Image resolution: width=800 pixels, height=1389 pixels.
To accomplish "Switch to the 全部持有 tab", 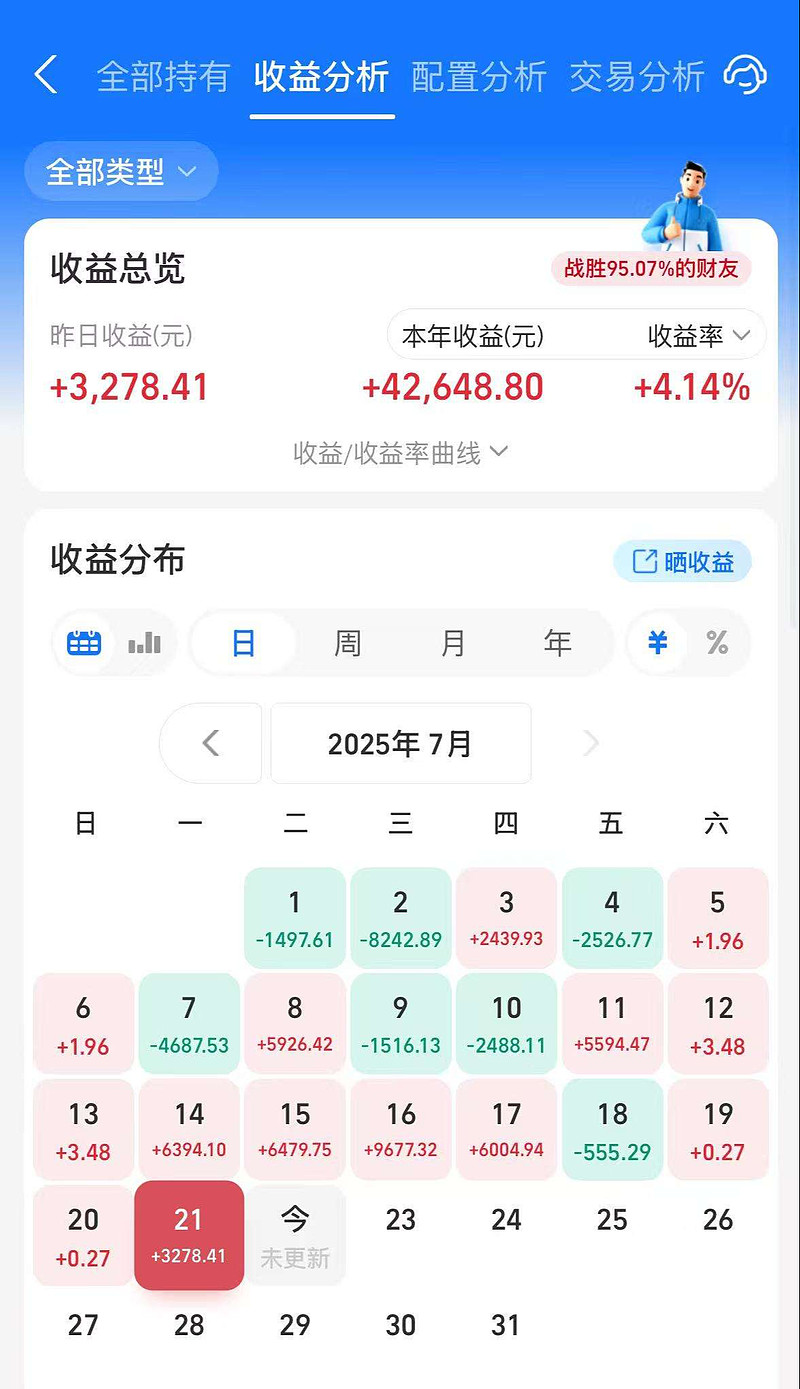I will pyautogui.click(x=163, y=77).
